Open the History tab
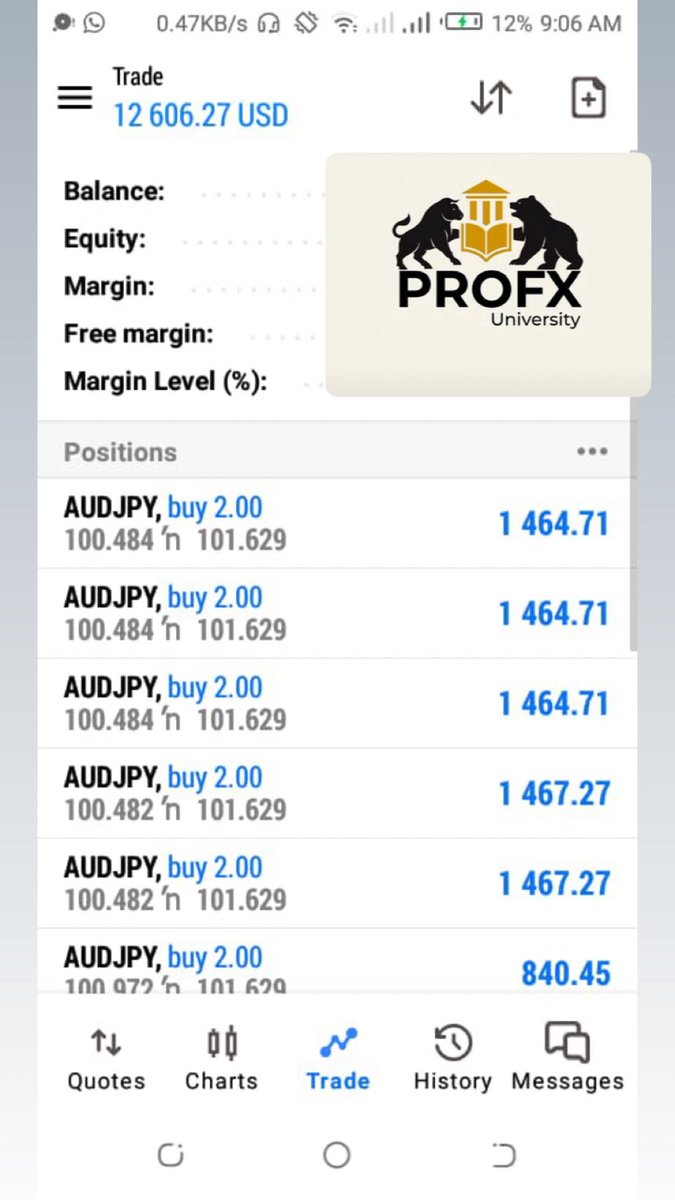Viewport: 675px width, 1200px height. (x=453, y=1059)
